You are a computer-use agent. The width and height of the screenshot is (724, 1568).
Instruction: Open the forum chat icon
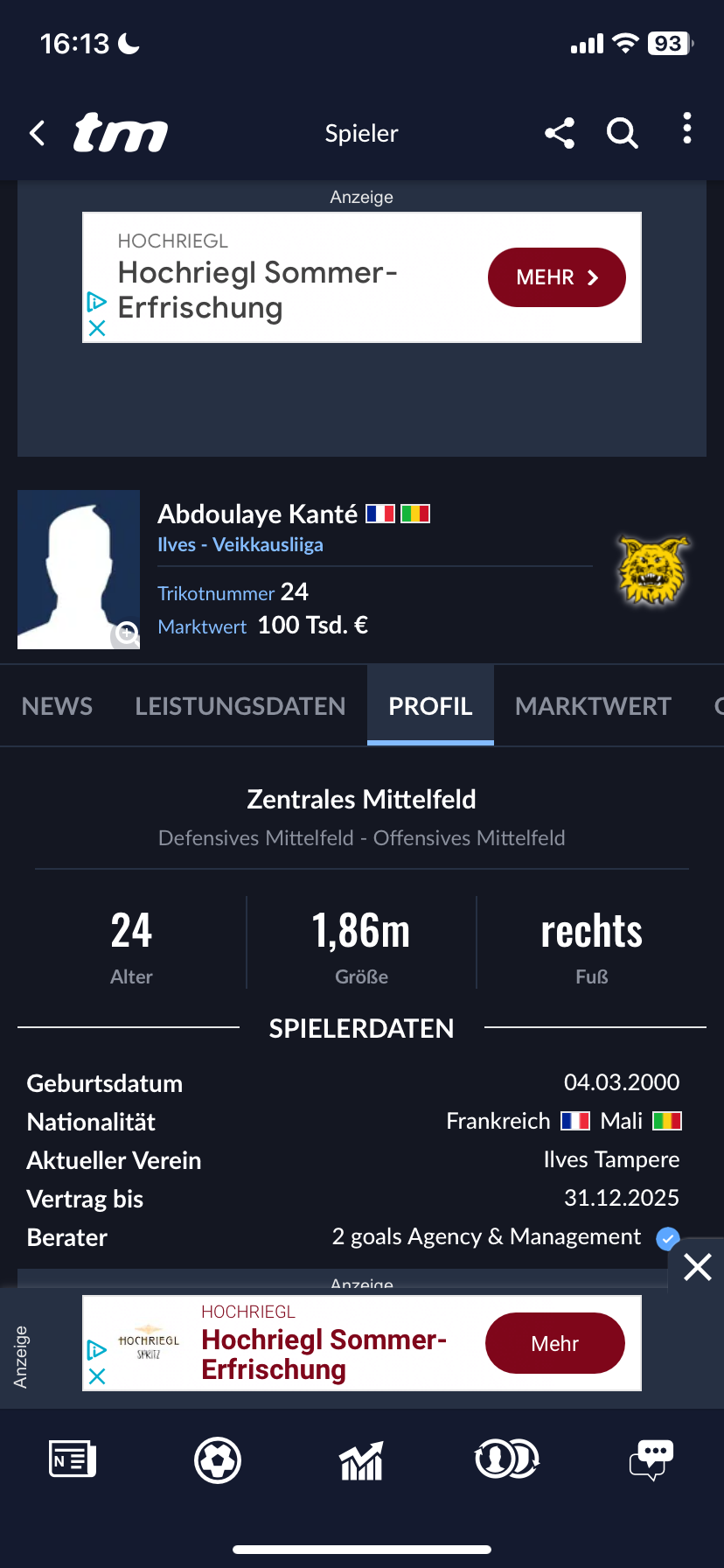coord(651,1459)
